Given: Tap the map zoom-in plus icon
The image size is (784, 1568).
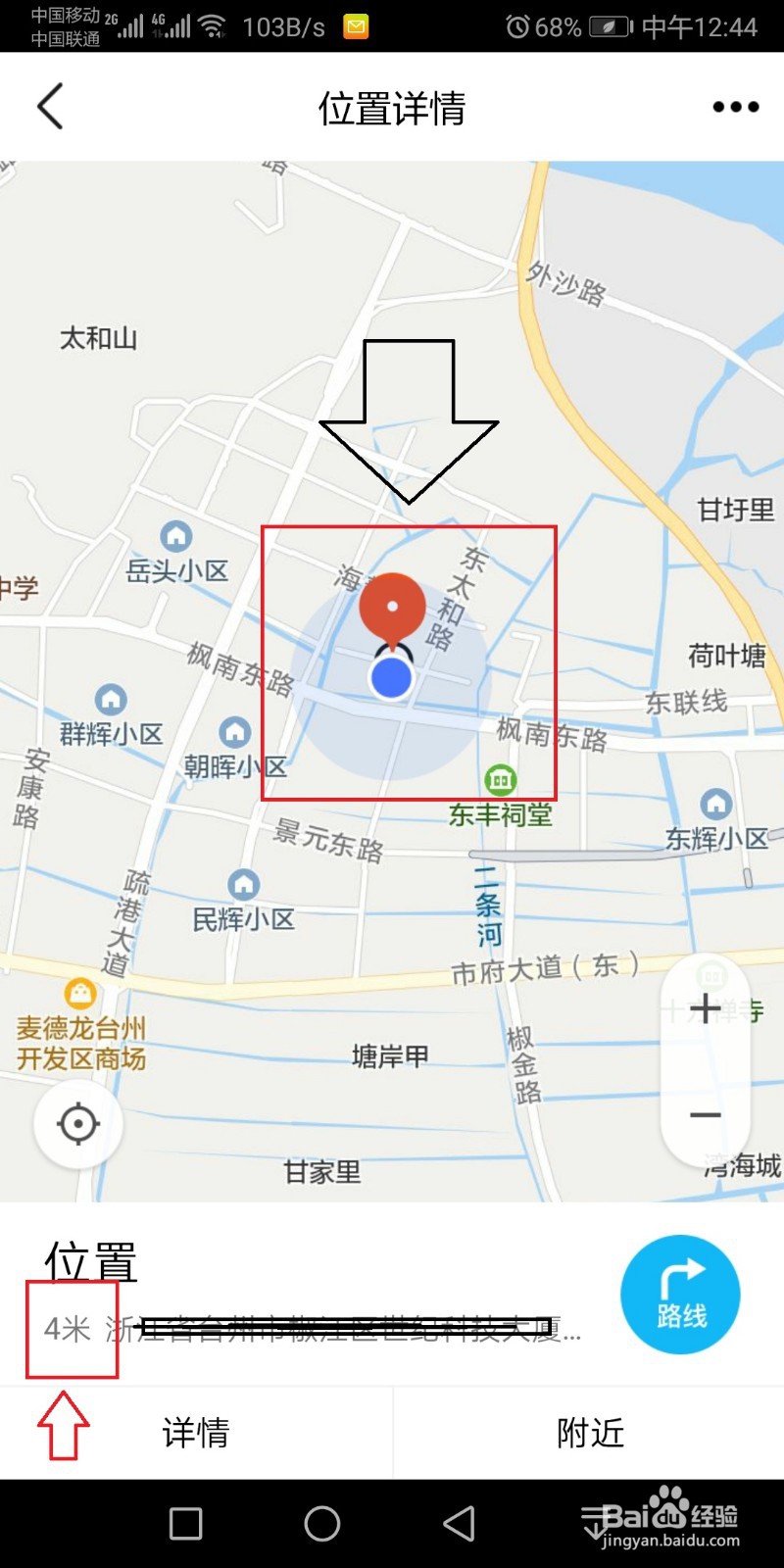Looking at the screenshot, I should tap(705, 1006).
